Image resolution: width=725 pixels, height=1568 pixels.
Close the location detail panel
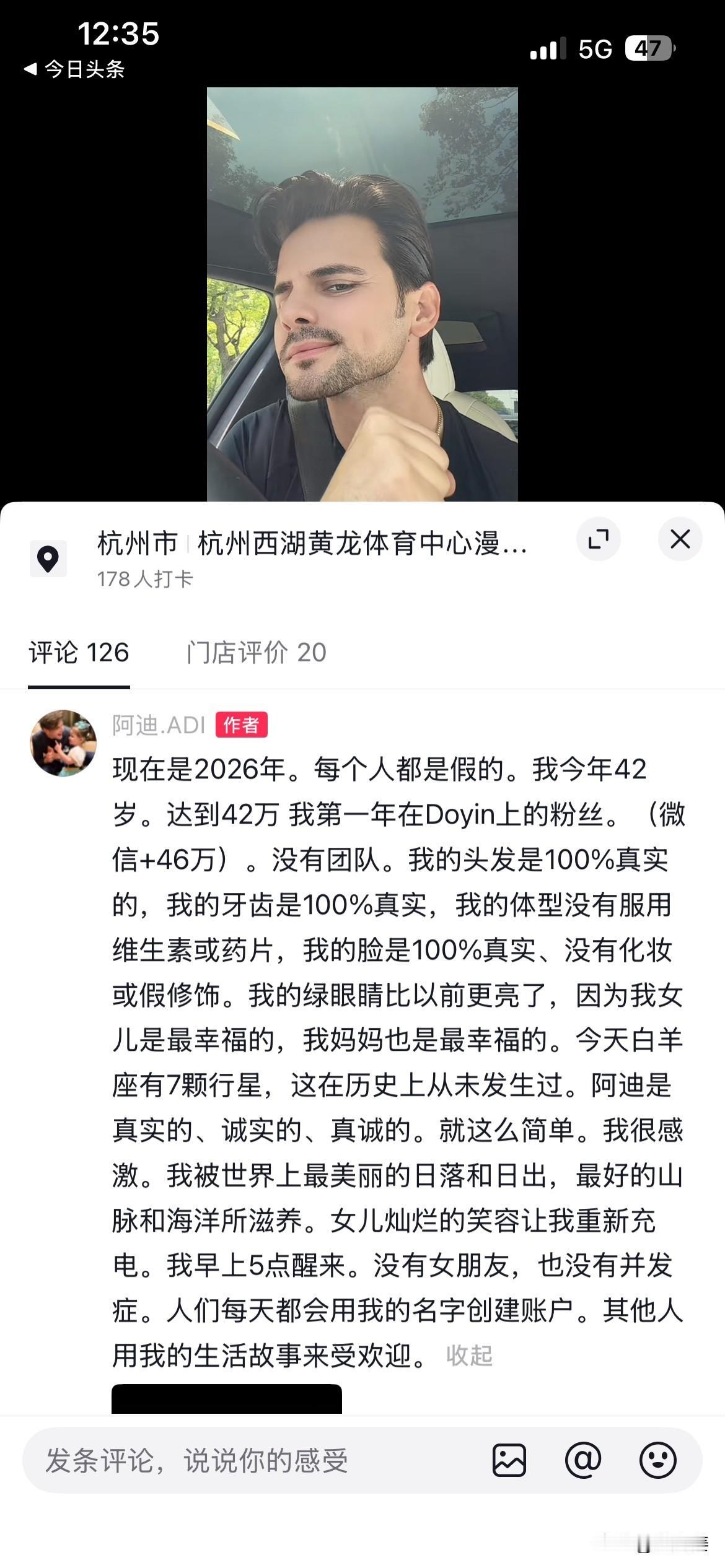tap(680, 539)
